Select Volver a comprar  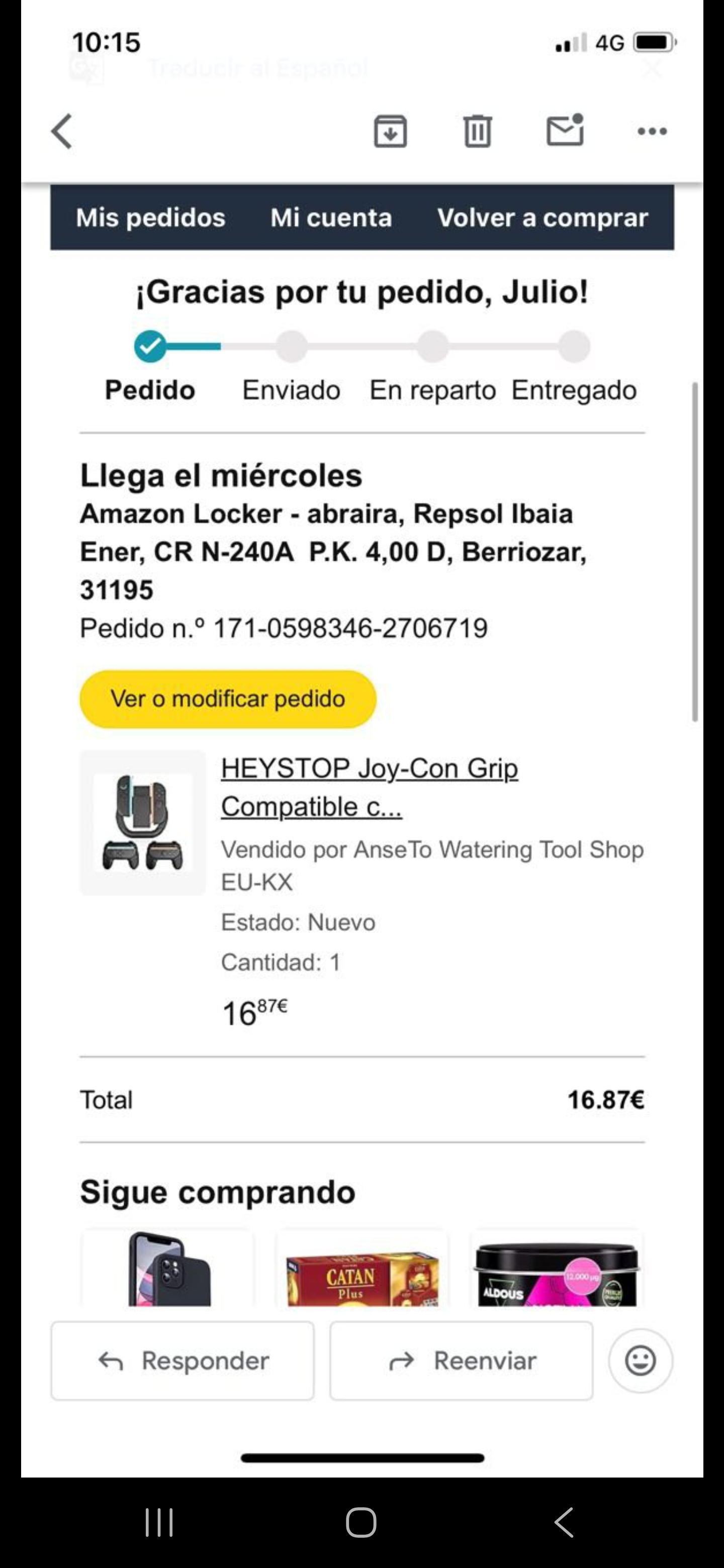coord(542,218)
